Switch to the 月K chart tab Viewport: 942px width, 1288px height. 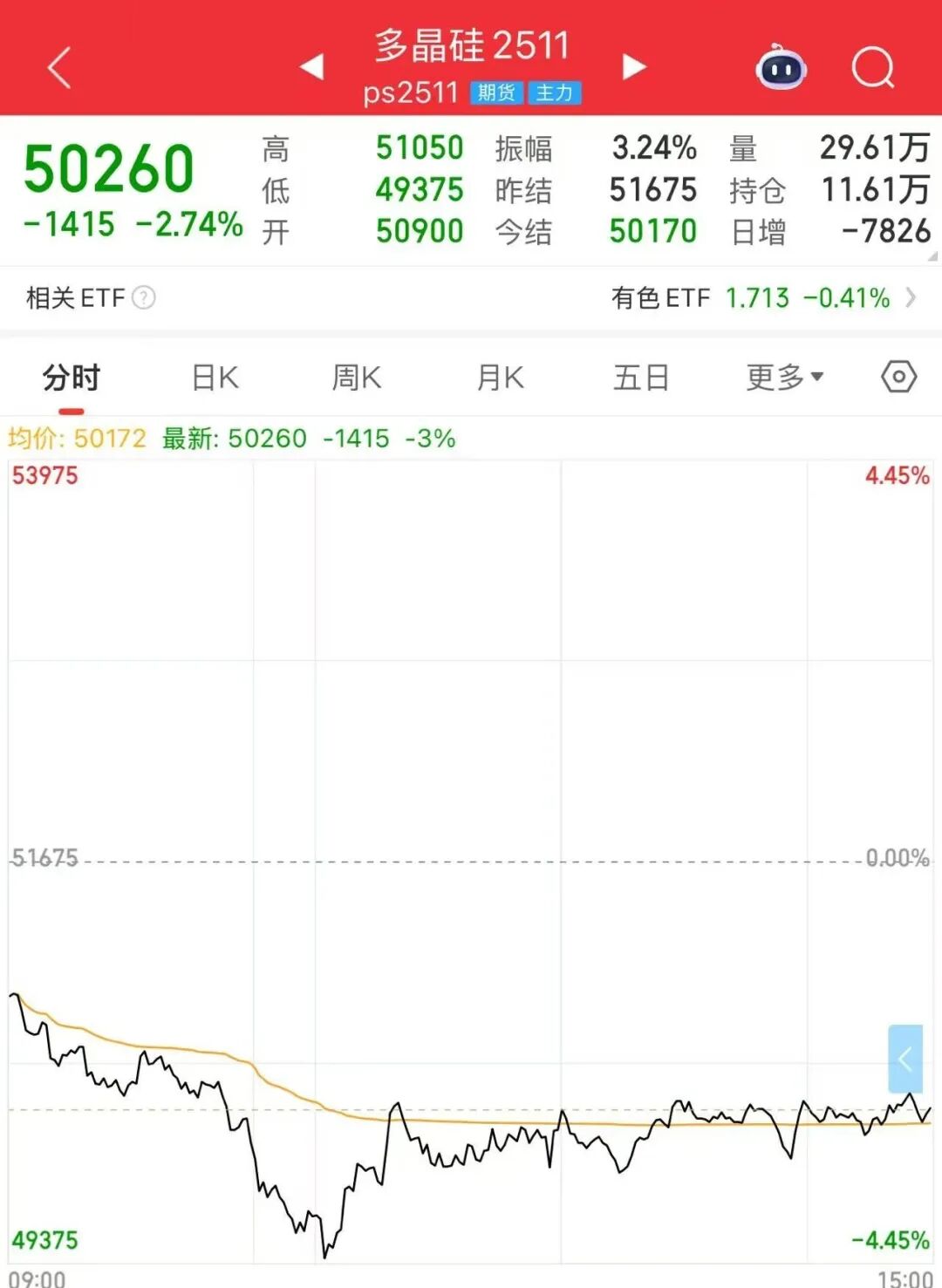(500, 378)
